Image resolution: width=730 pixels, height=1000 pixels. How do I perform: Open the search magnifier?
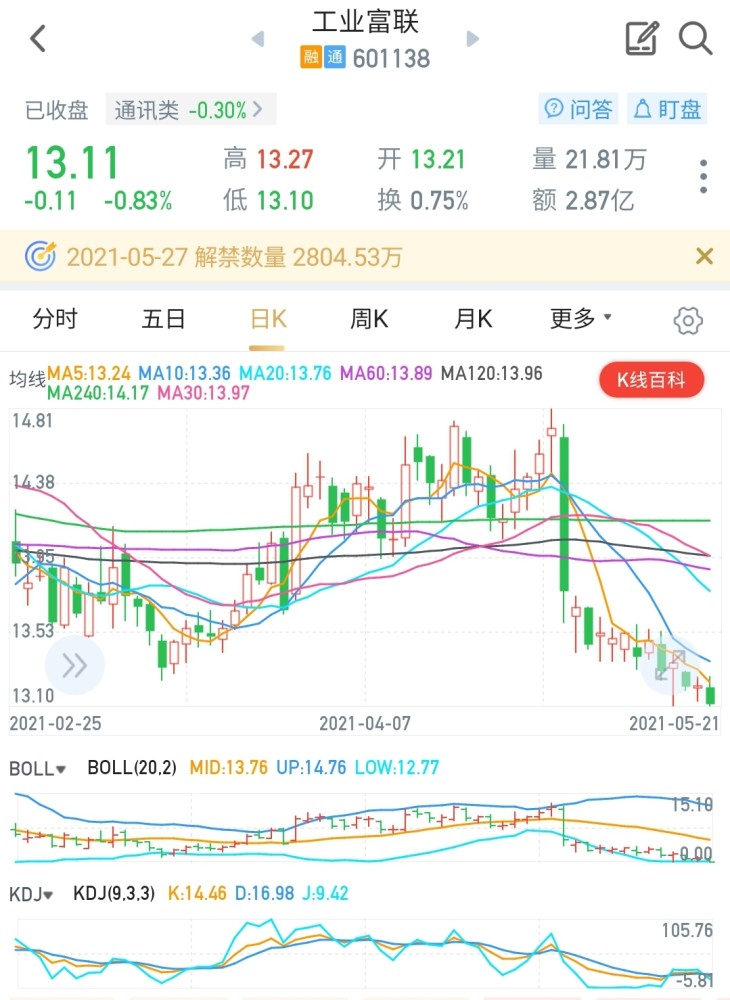point(695,38)
